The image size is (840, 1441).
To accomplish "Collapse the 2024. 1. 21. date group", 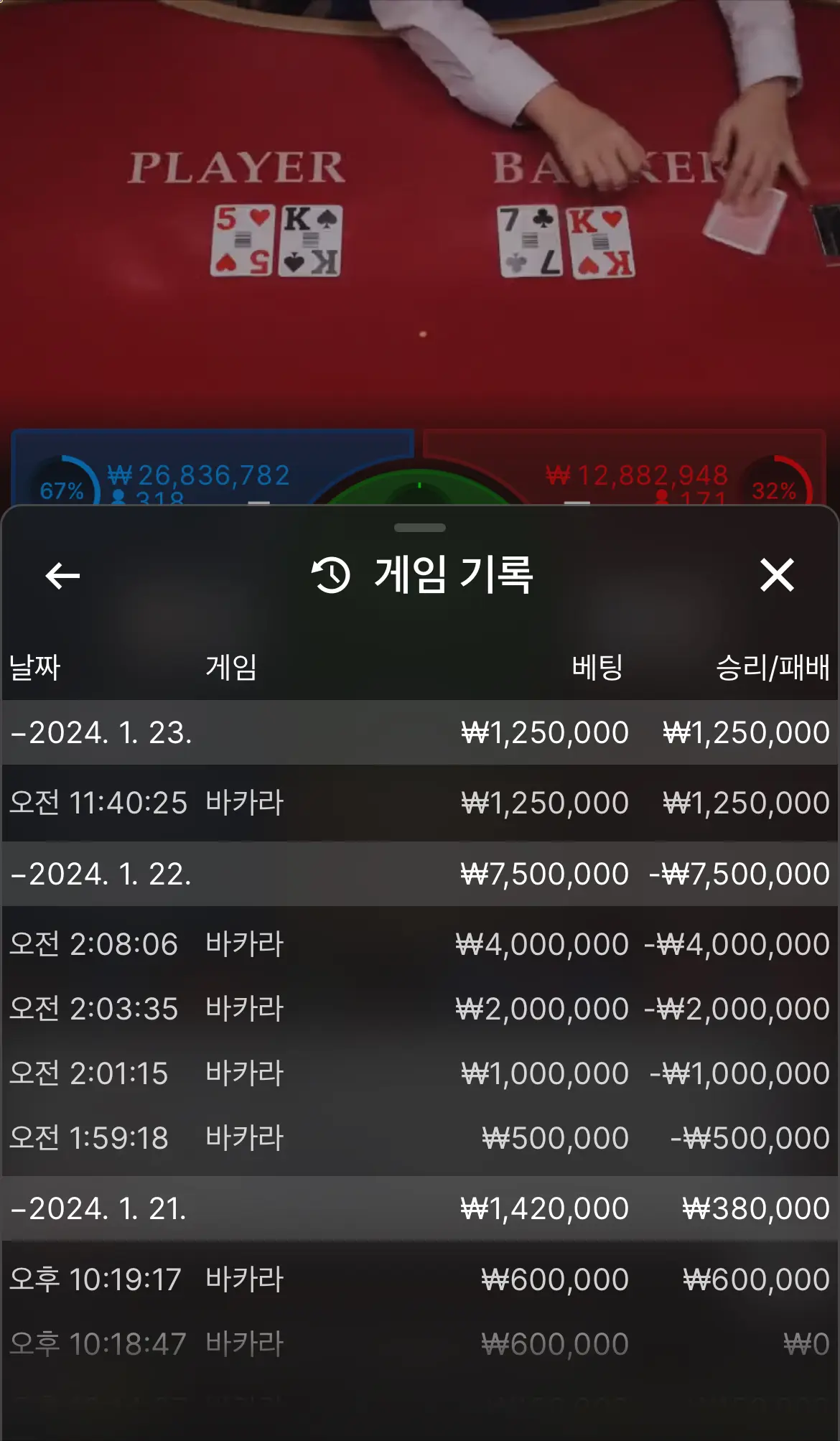I will pos(420,1208).
